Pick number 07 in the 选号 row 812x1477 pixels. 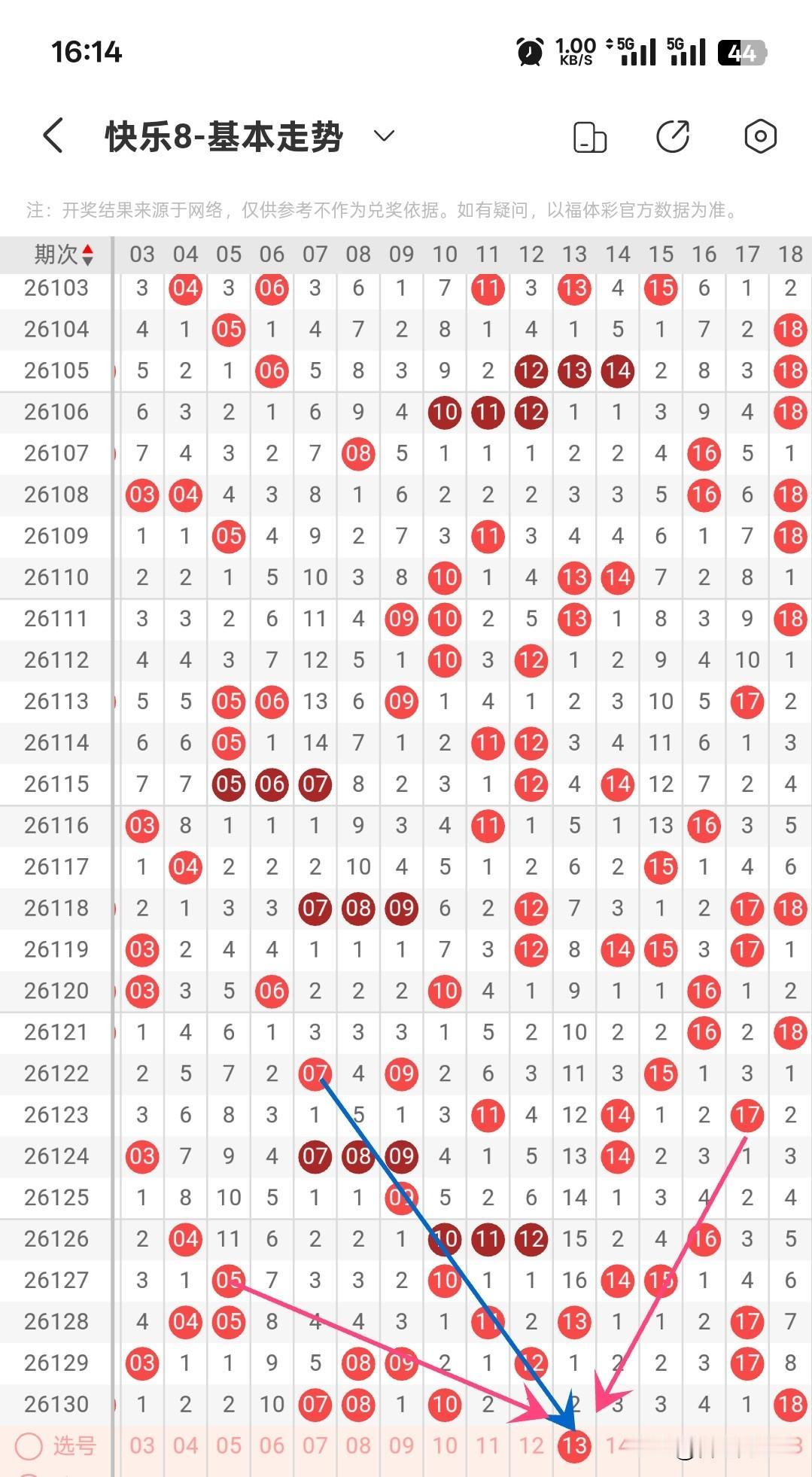coord(315,1445)
